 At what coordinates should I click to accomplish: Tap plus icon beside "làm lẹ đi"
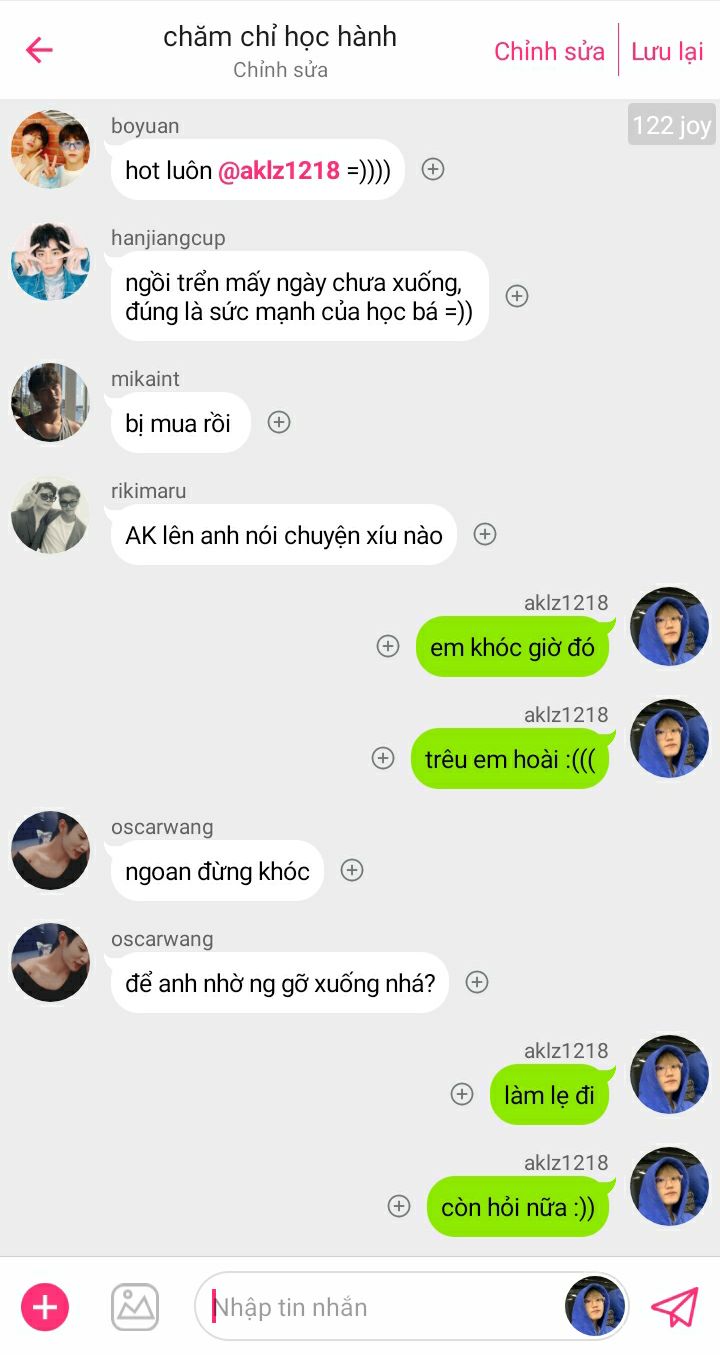[462, 1094]
